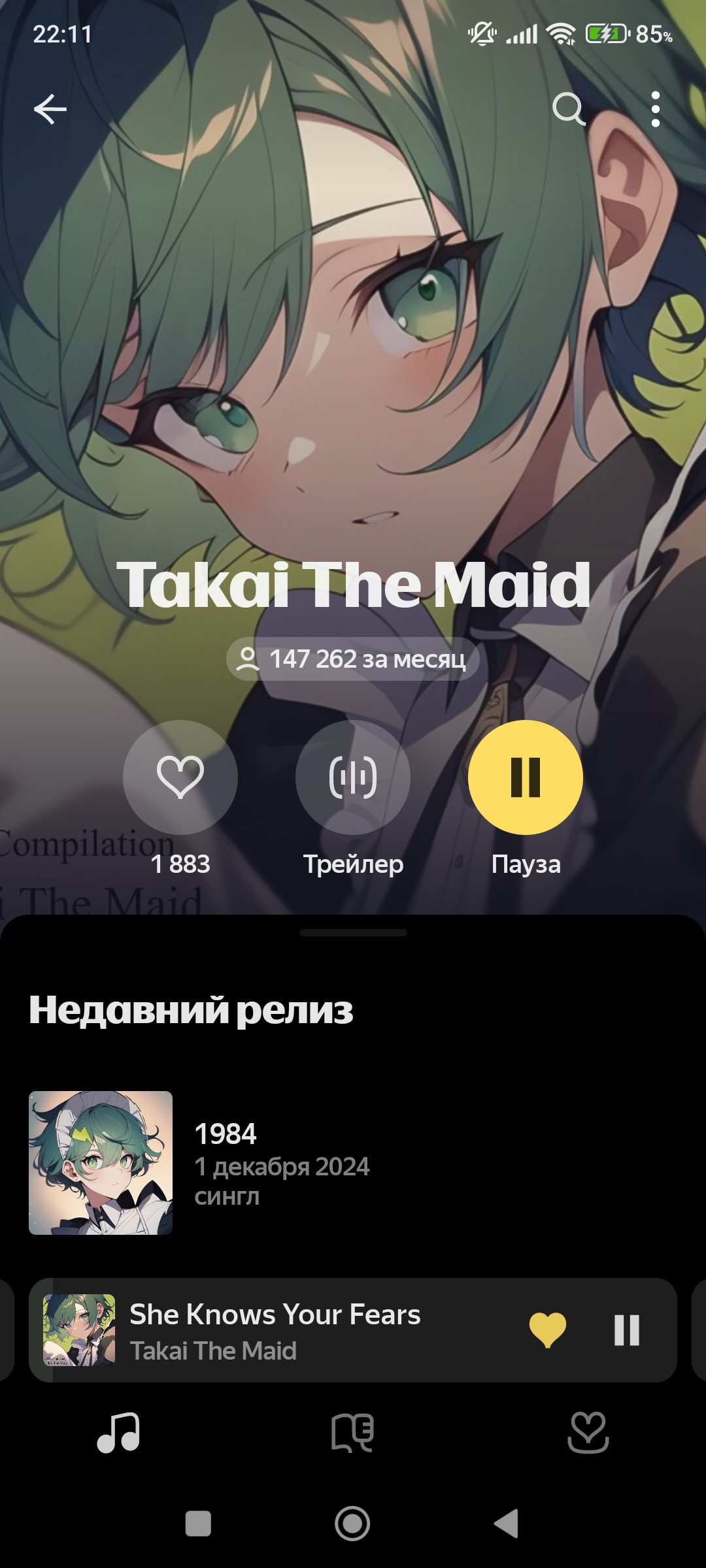Open search on the artist page
This screenshot has width=706, height=1568.
(x=568, y=109)
